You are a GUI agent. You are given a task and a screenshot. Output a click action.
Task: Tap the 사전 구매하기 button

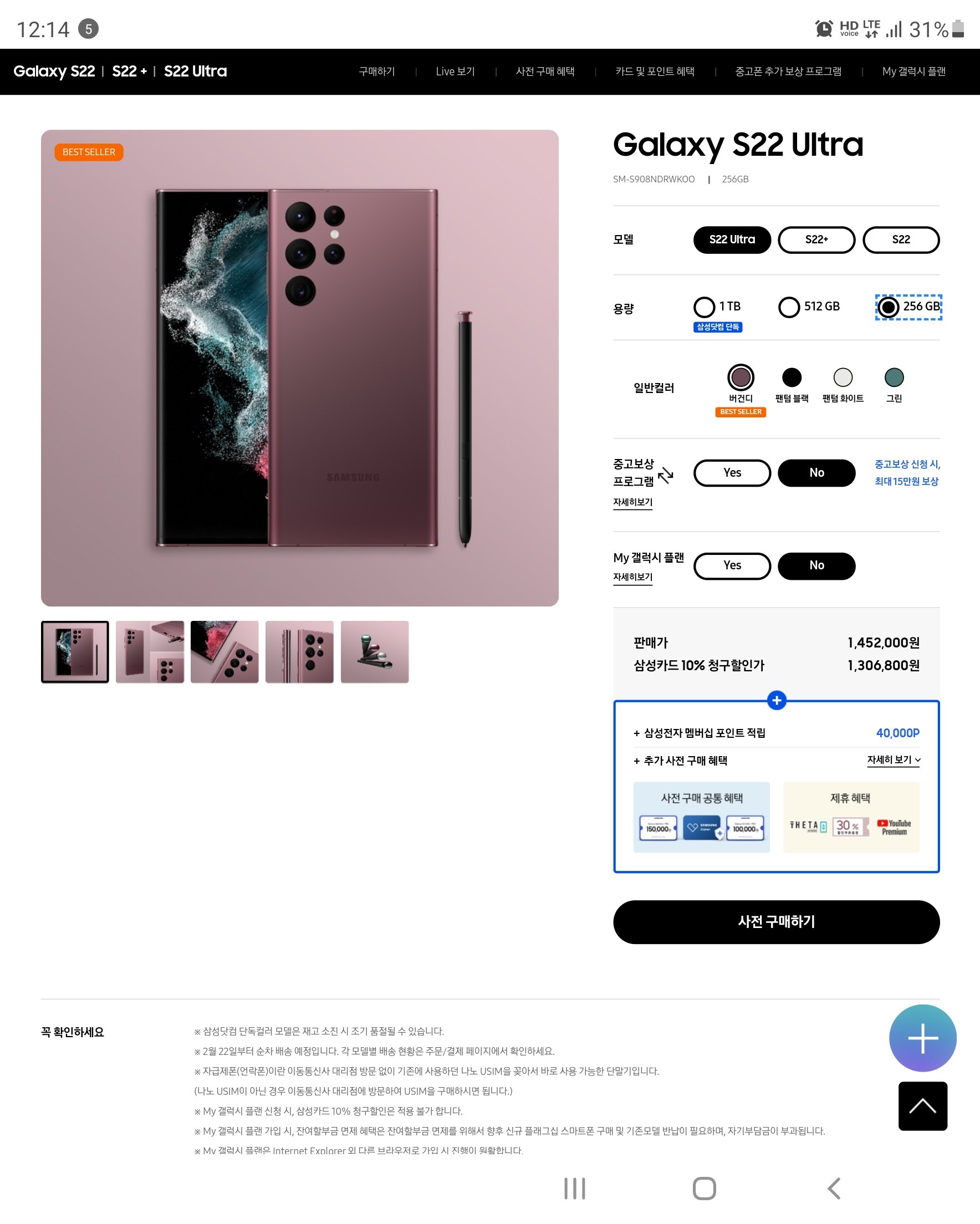click(776, 922)
